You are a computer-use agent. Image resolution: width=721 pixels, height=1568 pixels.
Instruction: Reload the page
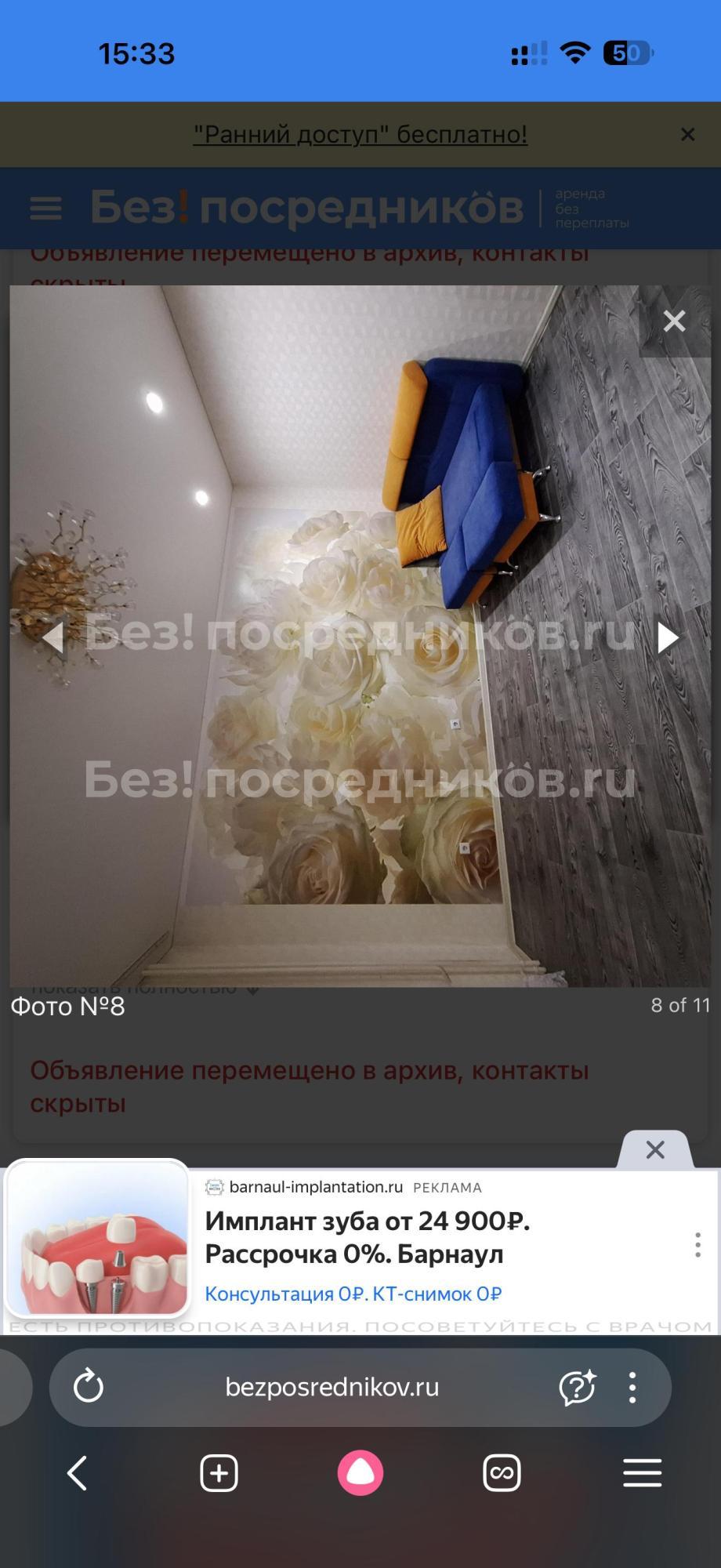pos(89,1387)
